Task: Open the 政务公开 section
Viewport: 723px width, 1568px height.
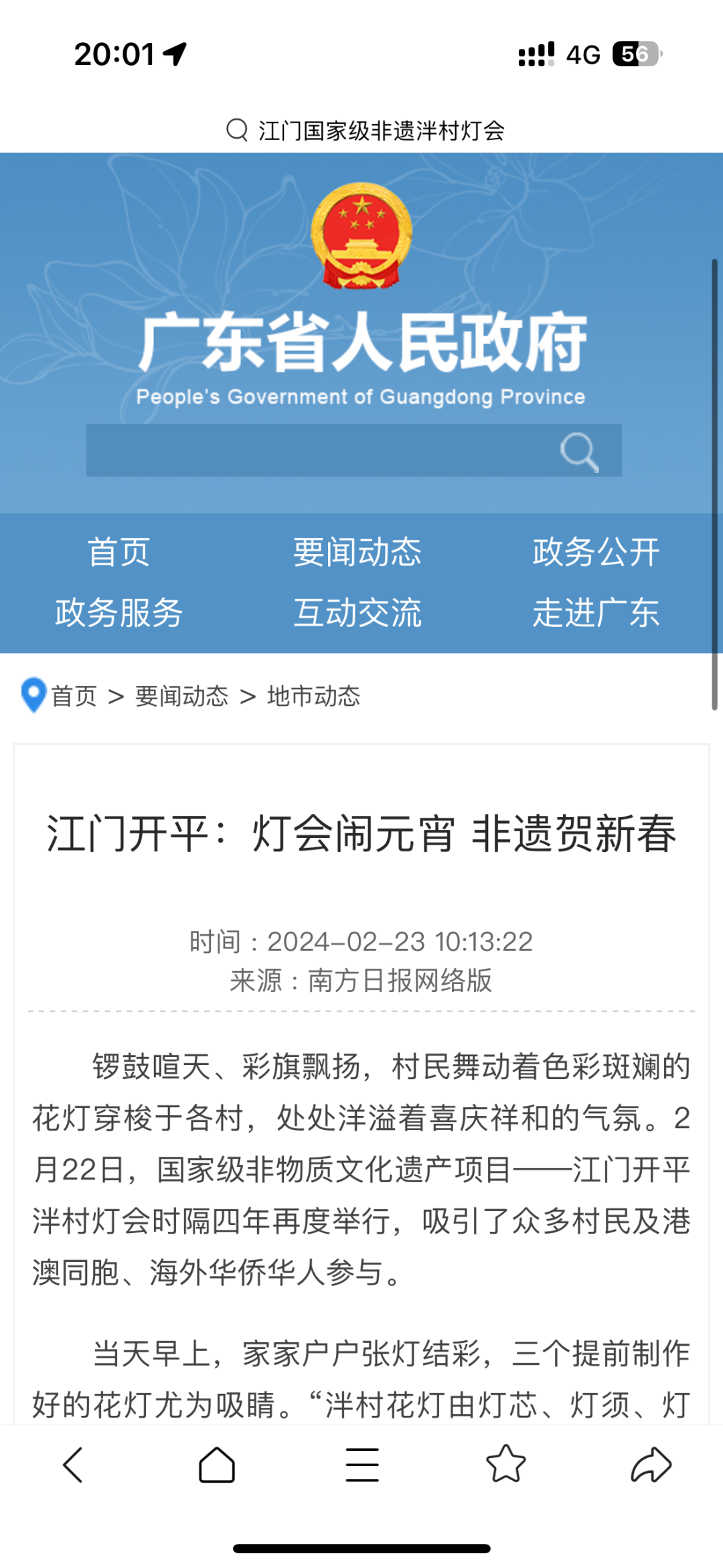Action: [x=596, y=553]
